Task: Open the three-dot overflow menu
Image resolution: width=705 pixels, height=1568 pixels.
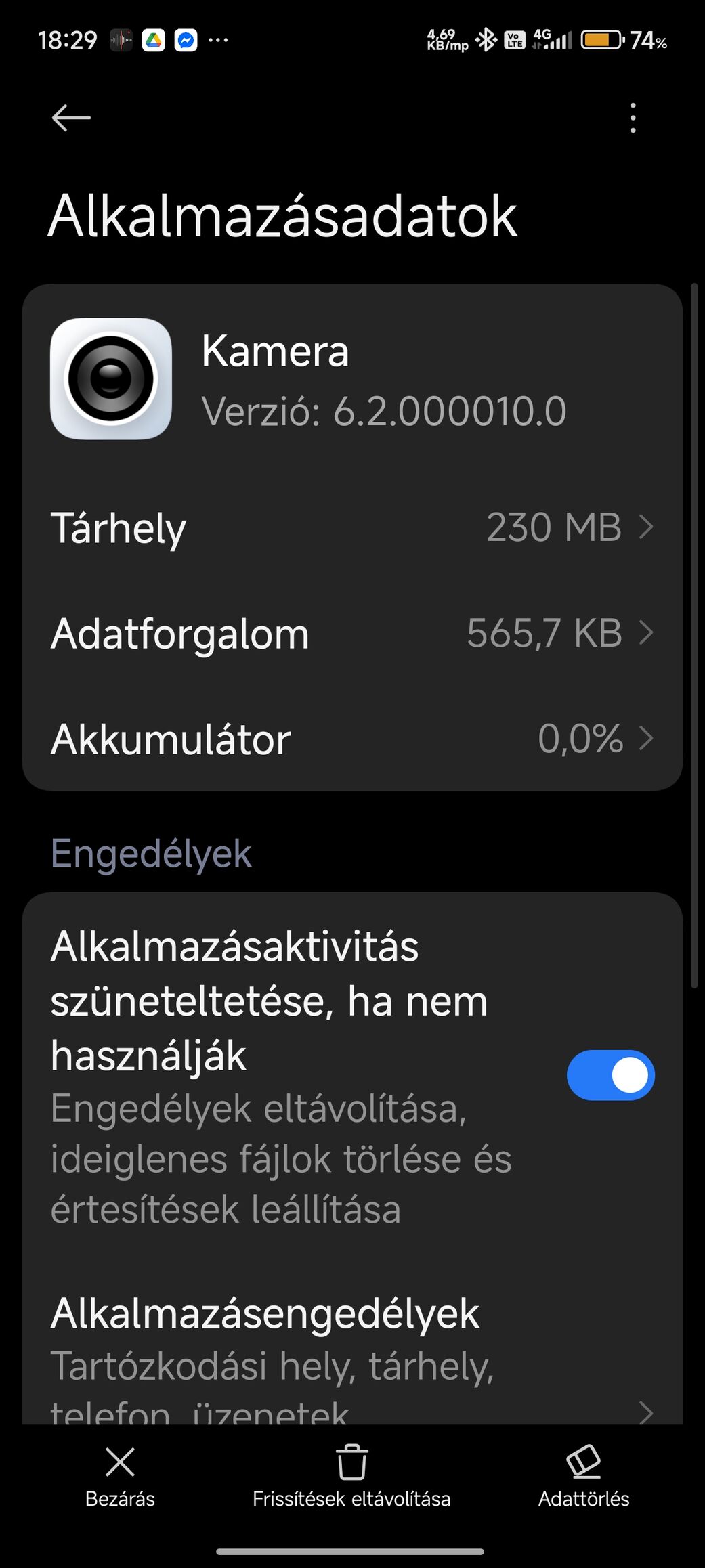Action: coord(633,118)
